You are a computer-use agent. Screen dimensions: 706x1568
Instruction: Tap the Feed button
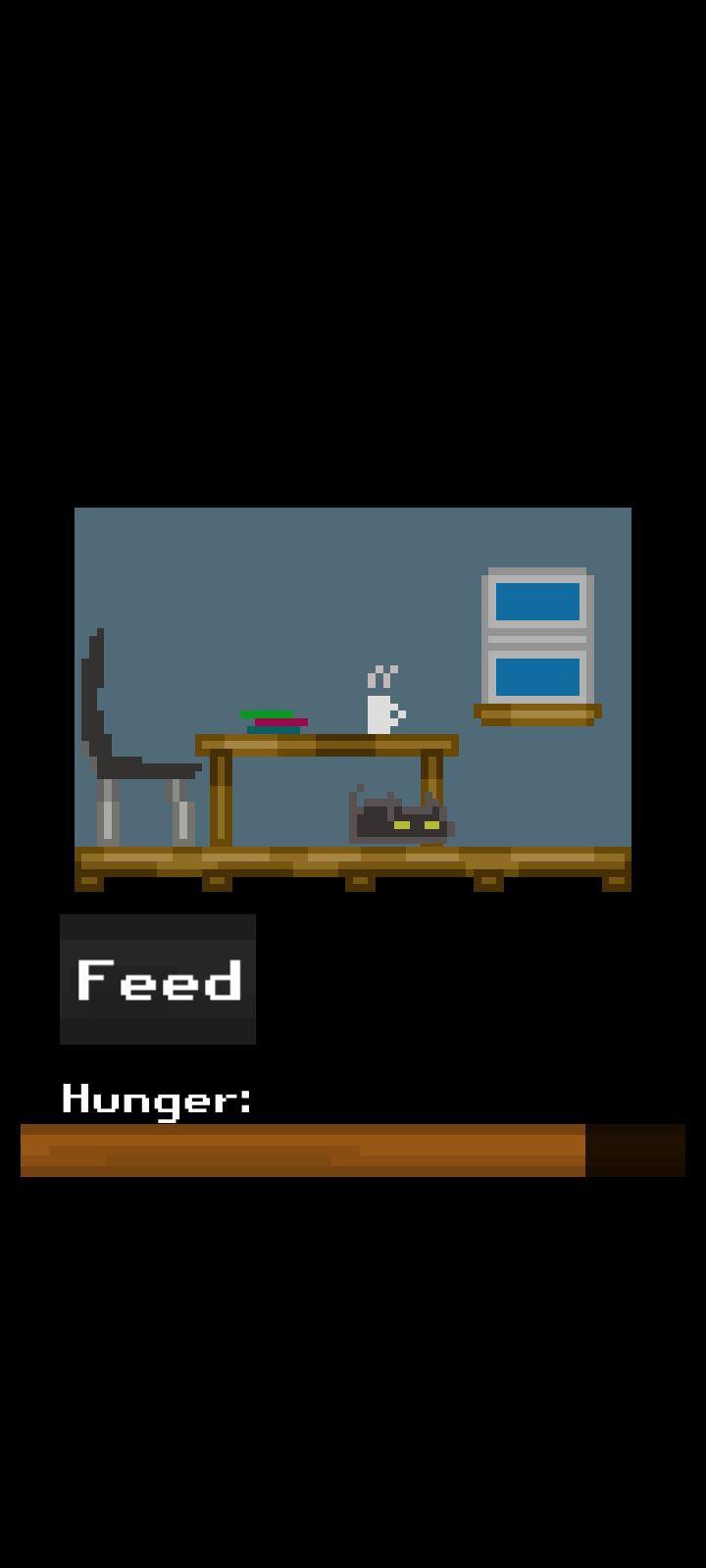[158, 979]
